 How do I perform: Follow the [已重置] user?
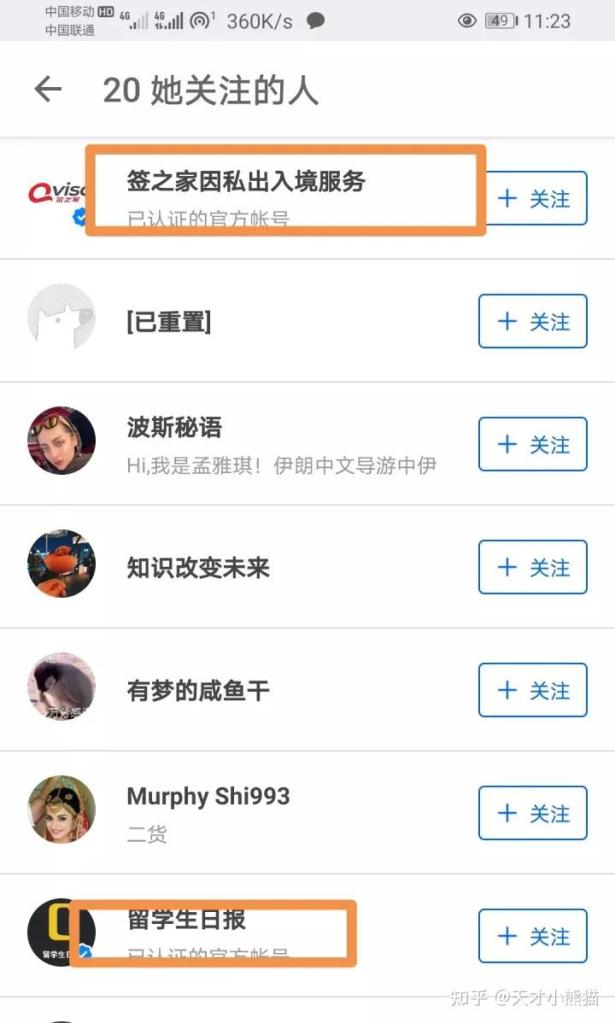(x=532, y=321)
